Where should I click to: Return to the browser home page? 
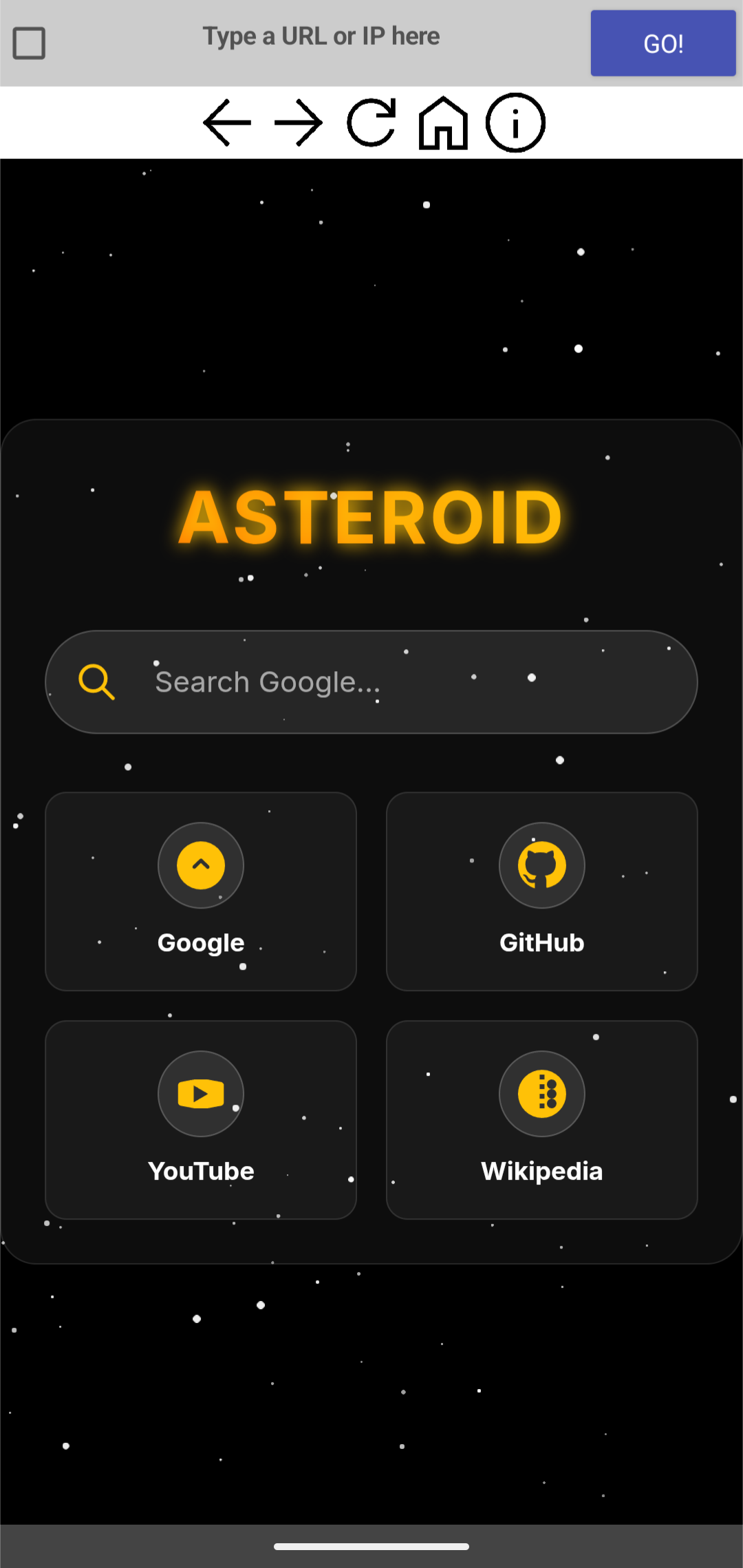pos(444,123)
